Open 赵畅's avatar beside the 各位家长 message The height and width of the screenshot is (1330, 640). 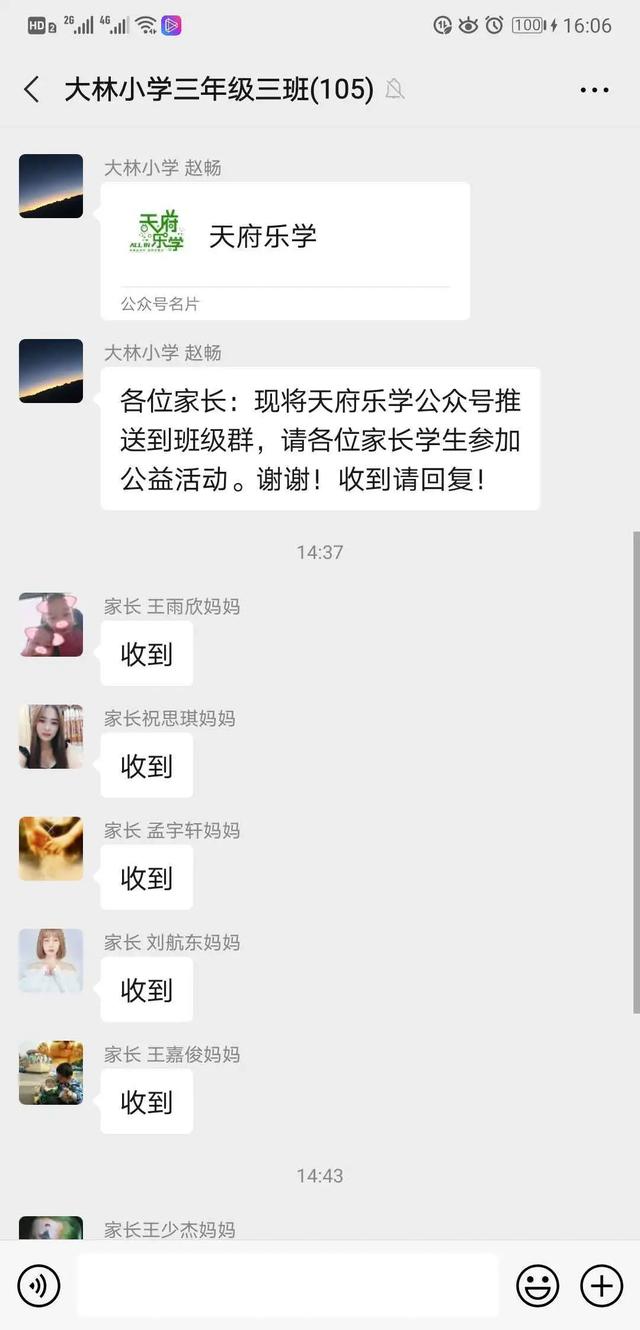[51, 371]
